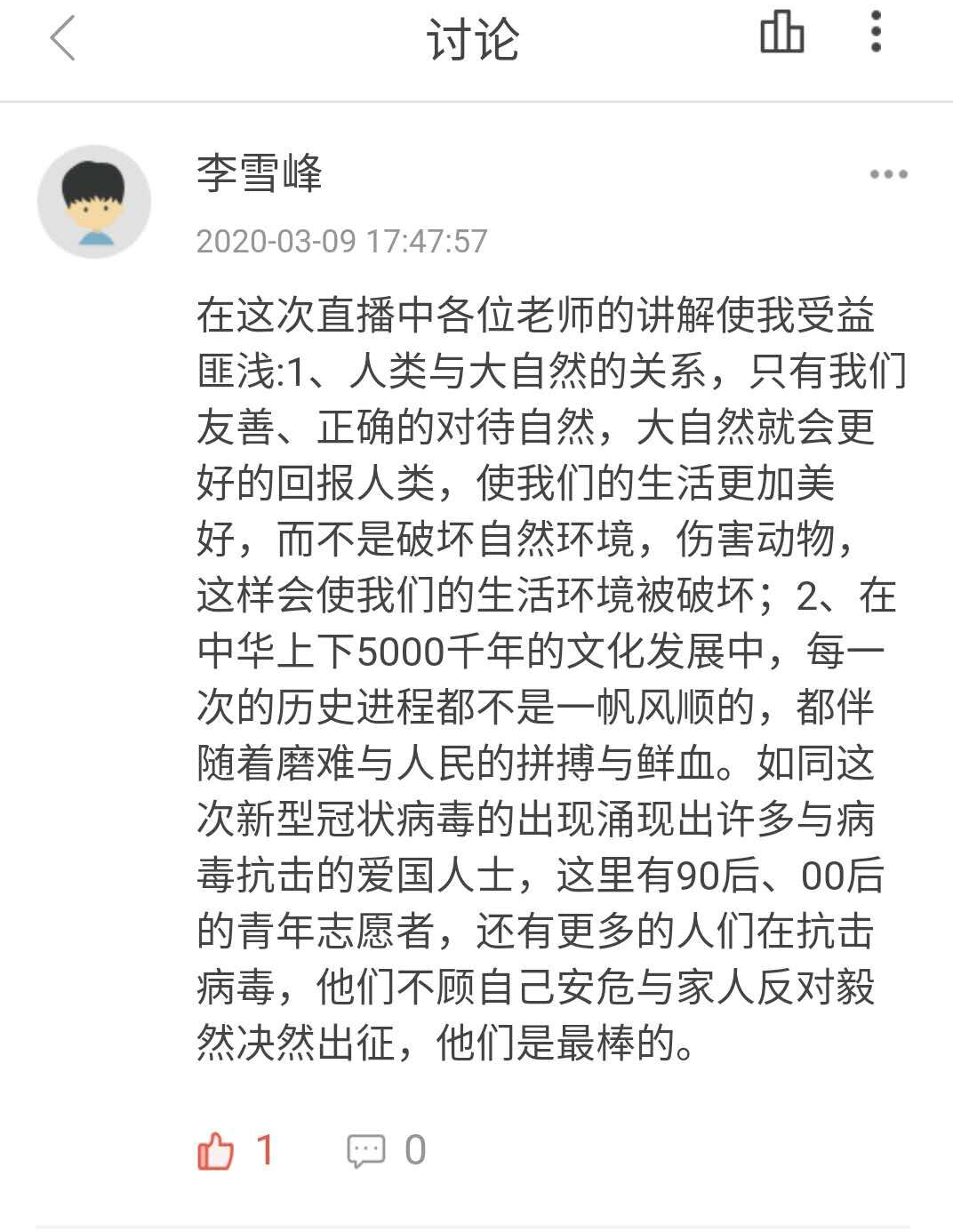Go back from the 讨论 page
Viewport: 953px width, 1232px height.
[x=62, y=39]
